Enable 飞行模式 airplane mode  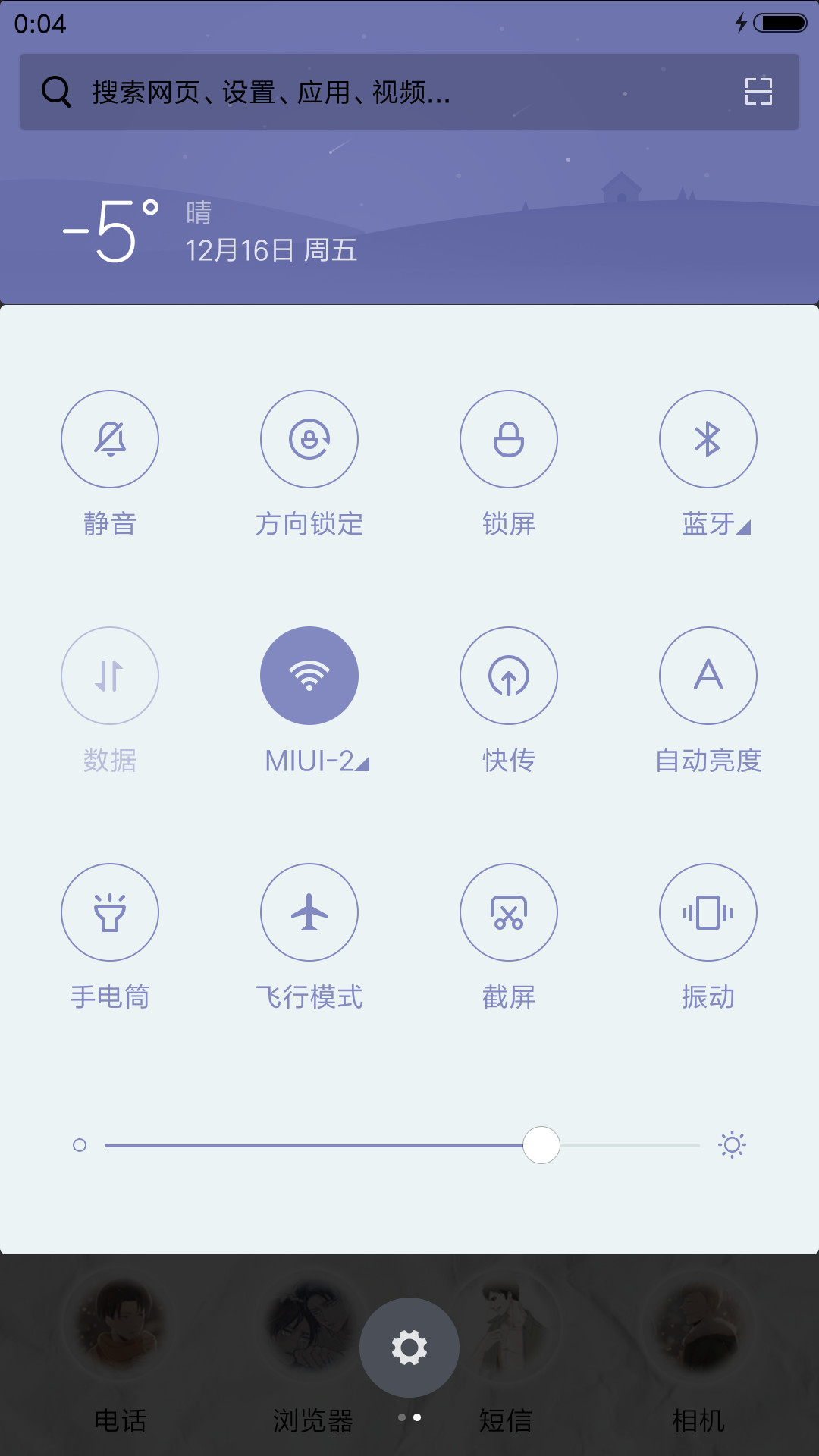tap(309, 912)
